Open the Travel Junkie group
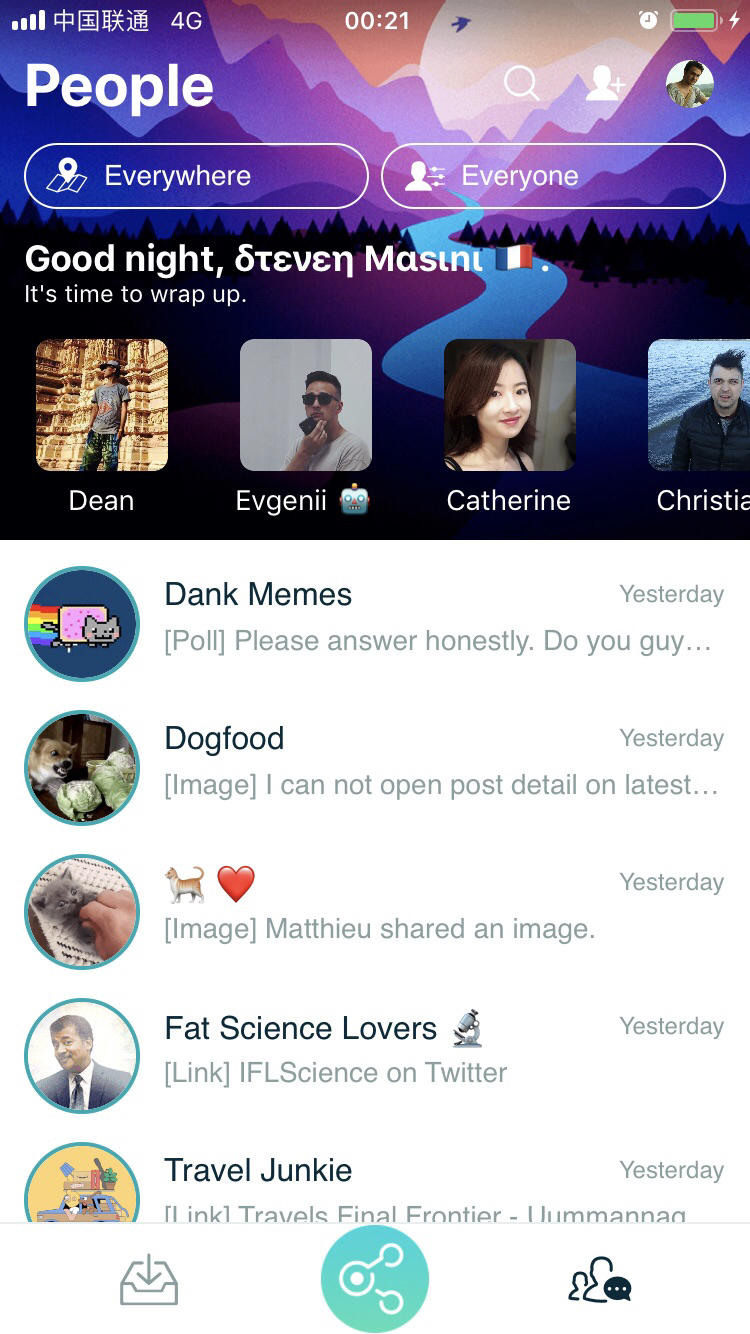750x1334 pixels. coord(374,1186)
